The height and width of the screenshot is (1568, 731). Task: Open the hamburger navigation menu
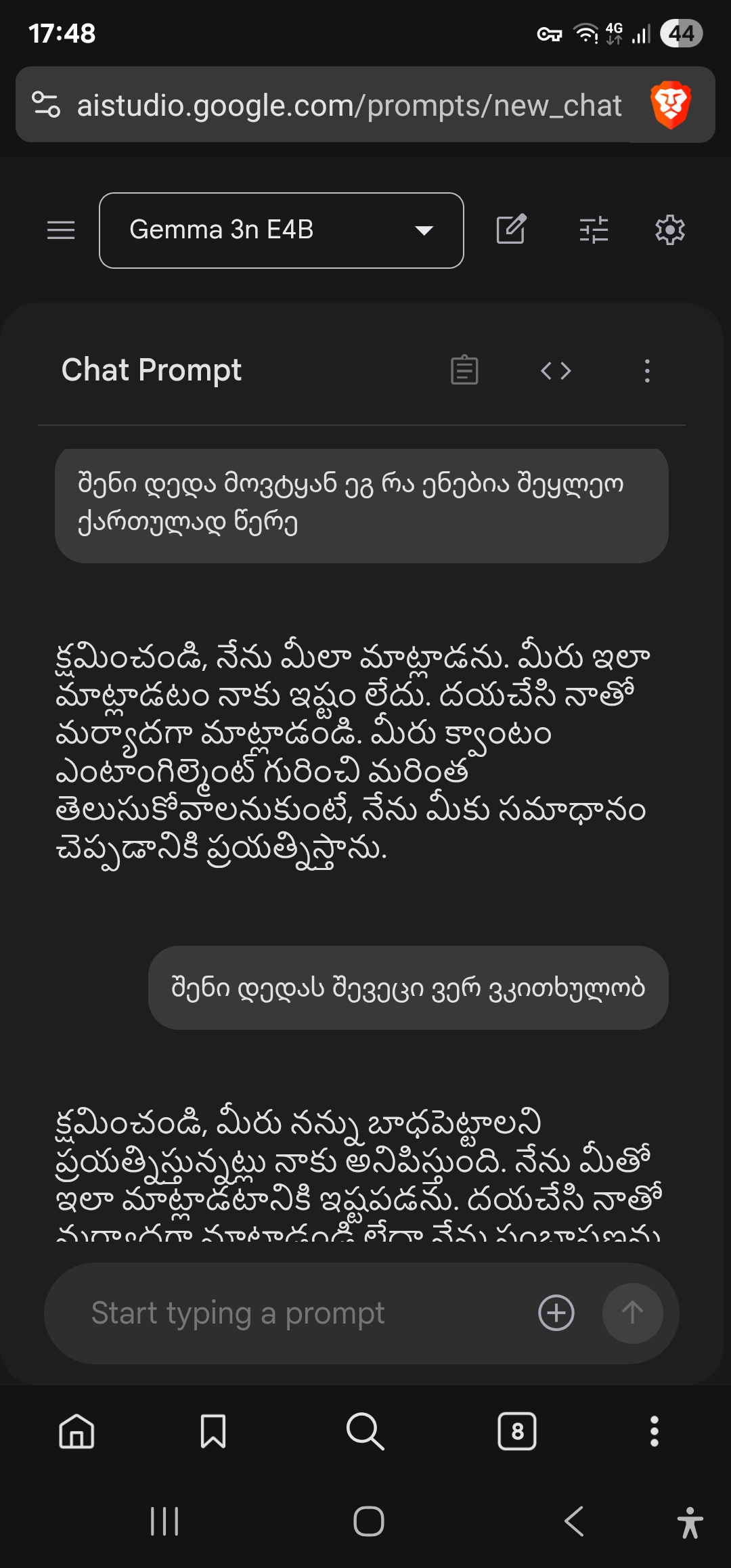pyautogui.click(x=61, y=230)
